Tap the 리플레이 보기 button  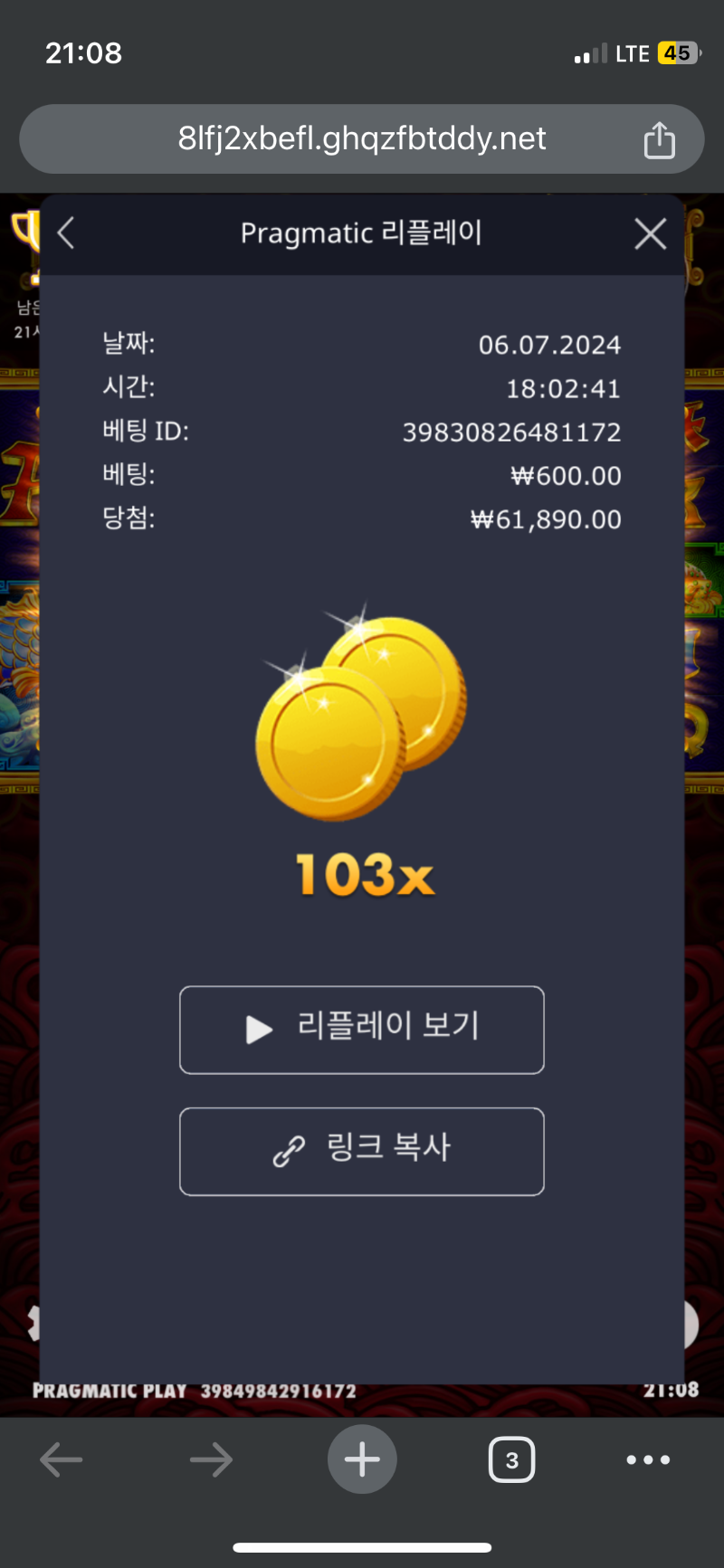pos(362,1030)
